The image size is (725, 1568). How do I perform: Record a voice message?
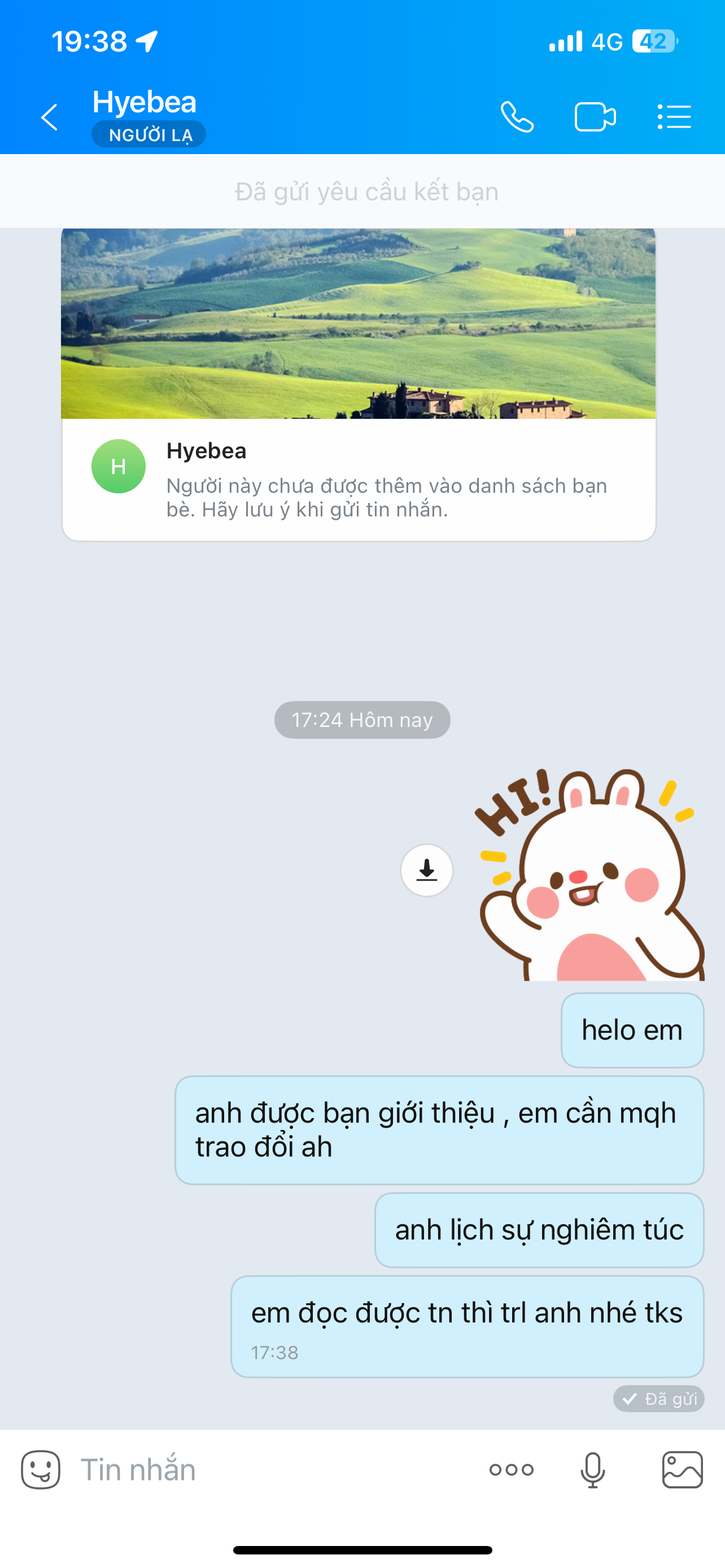592,1469
